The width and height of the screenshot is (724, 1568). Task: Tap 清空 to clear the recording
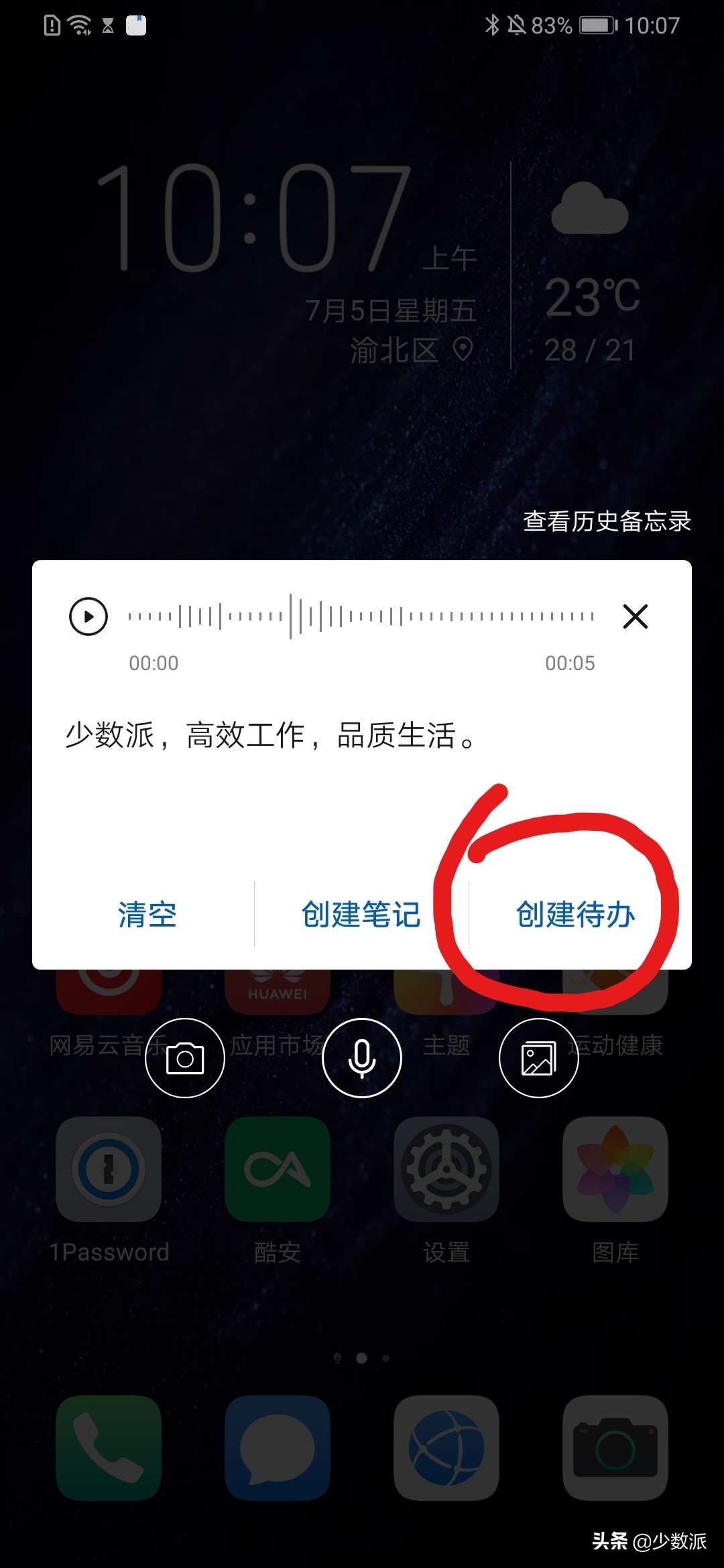147,913
